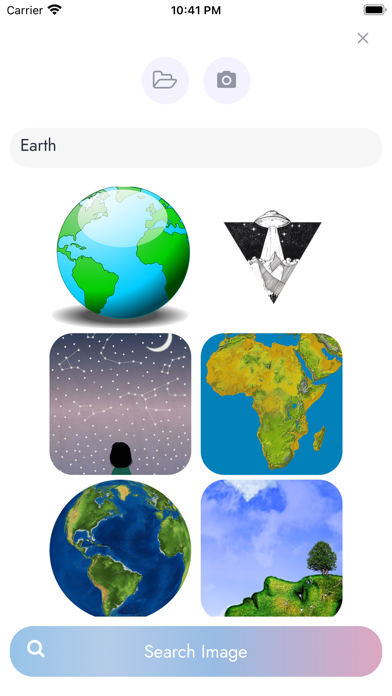Tap the Search Image button
Viewport: 392px width, 696px height.
click(x=196, y=651)
